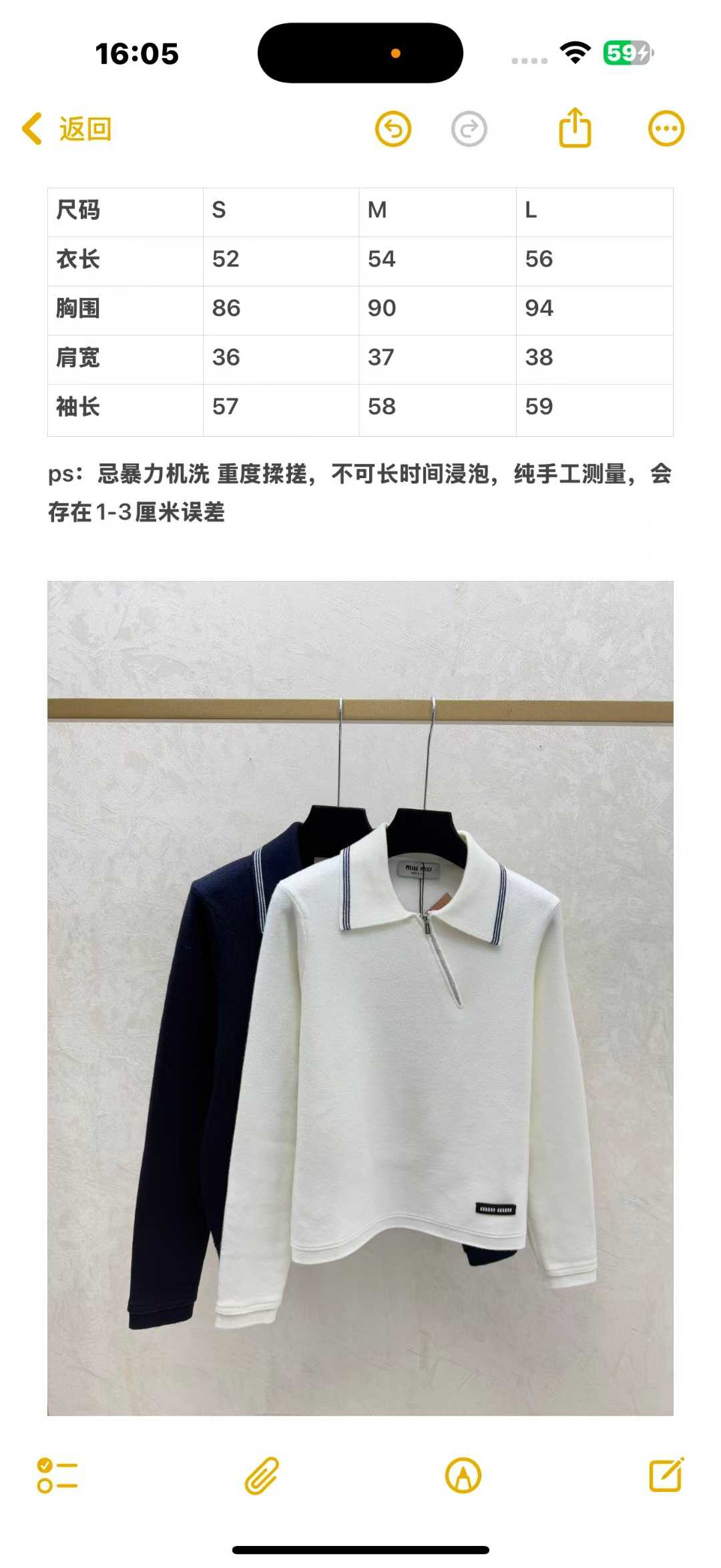Tap the redo arrow icon
This screenshot has width=721, height=1568.
469,129
